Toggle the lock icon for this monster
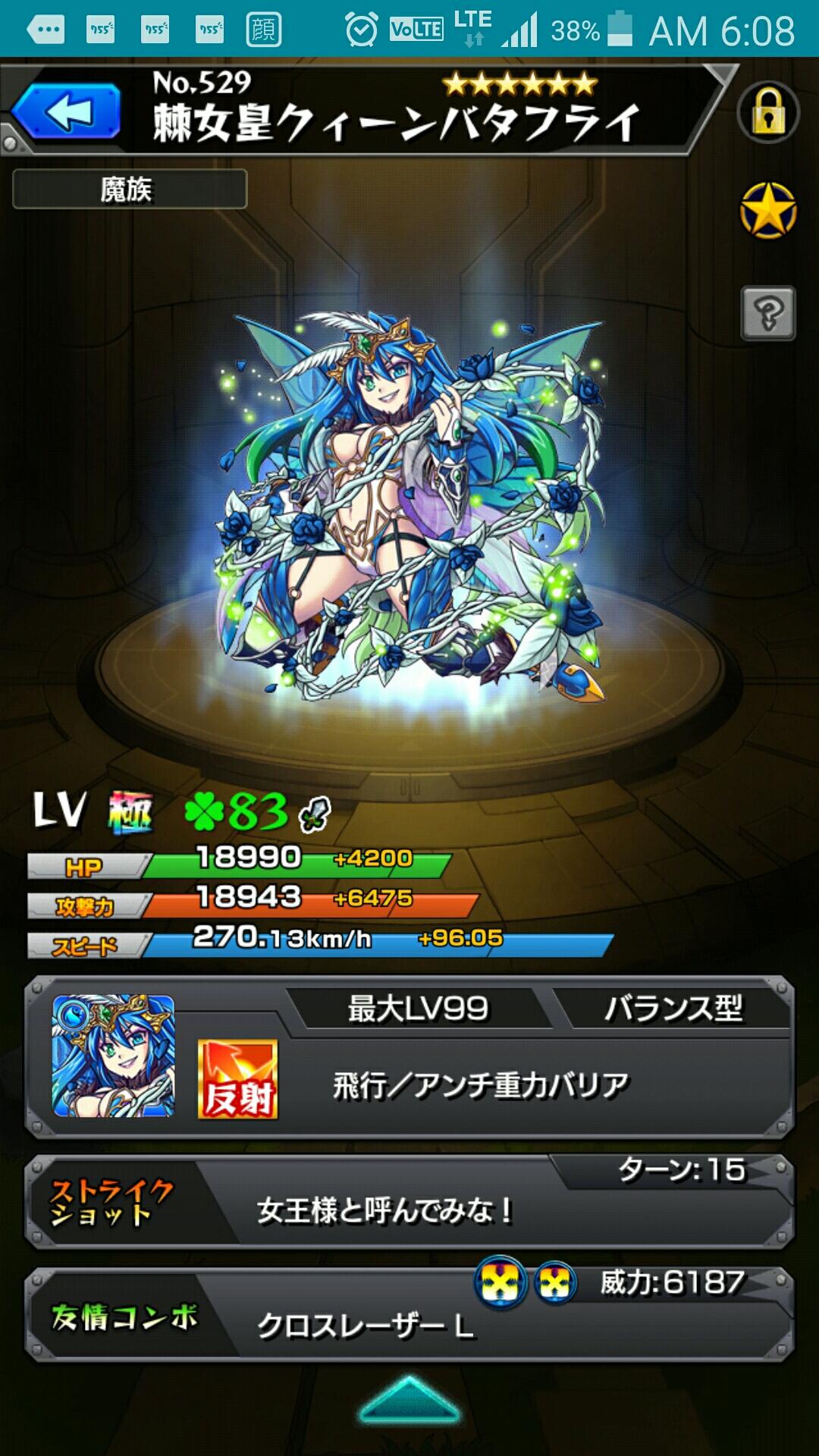 point(768,113)
